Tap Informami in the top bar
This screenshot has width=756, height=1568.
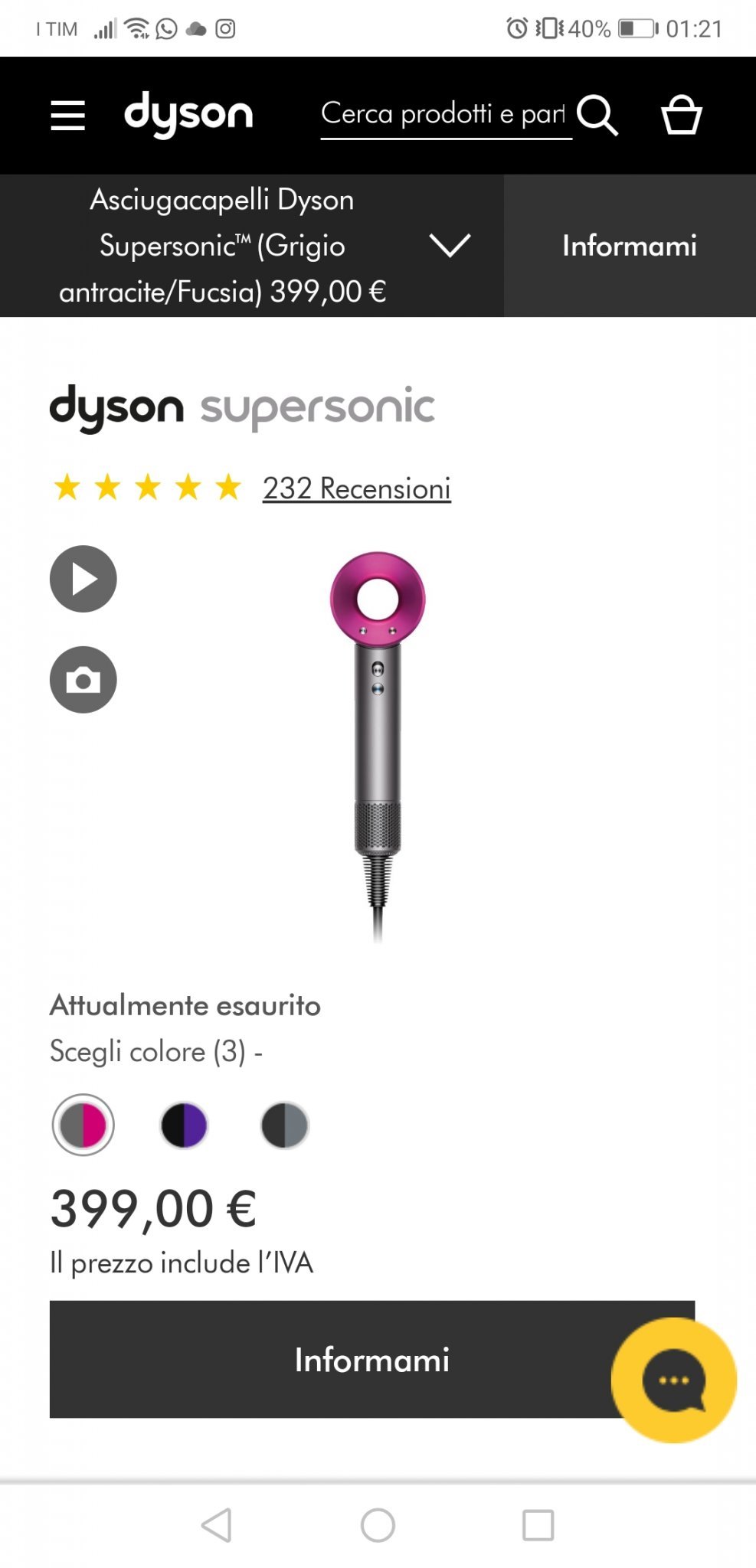pos(630,246)
